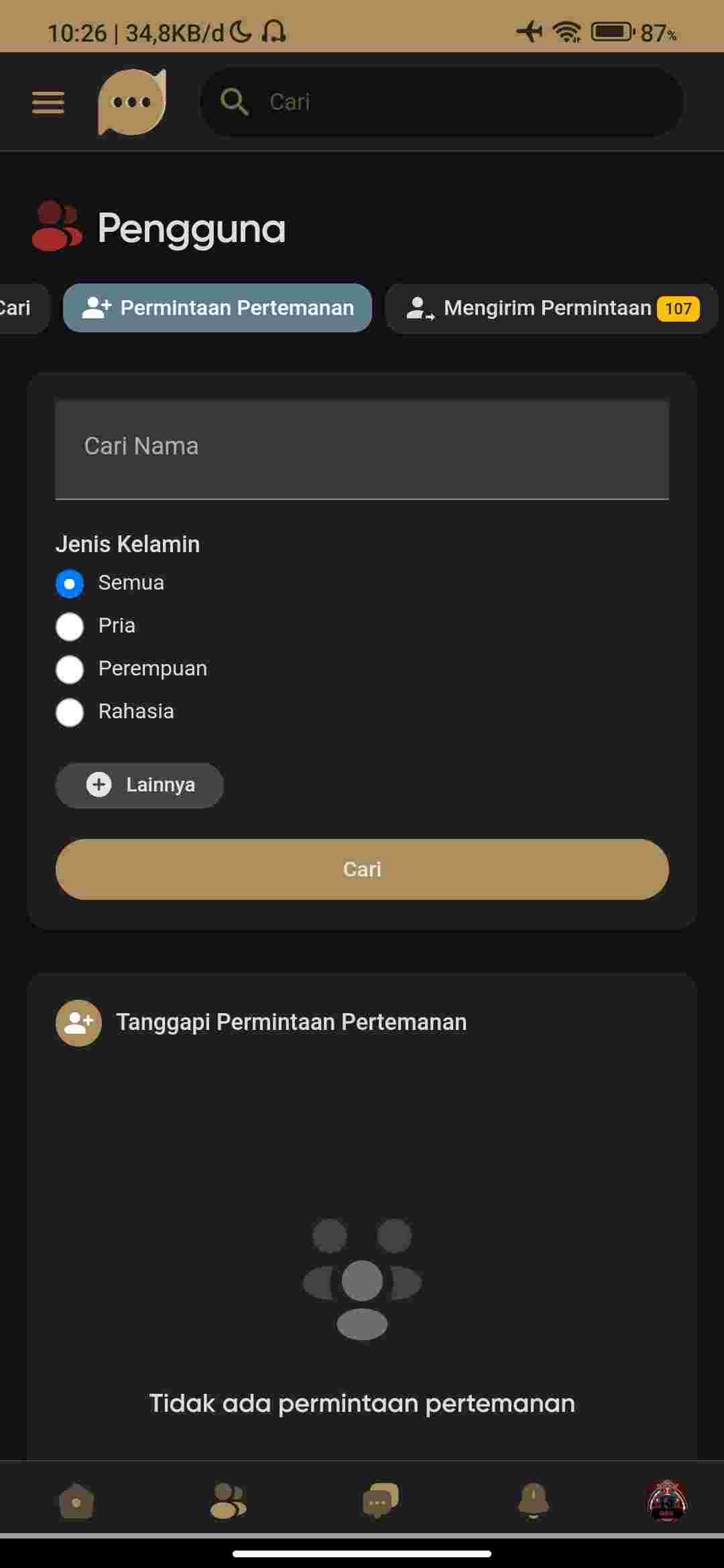Open the profile avatar tab

[667, 1501]
